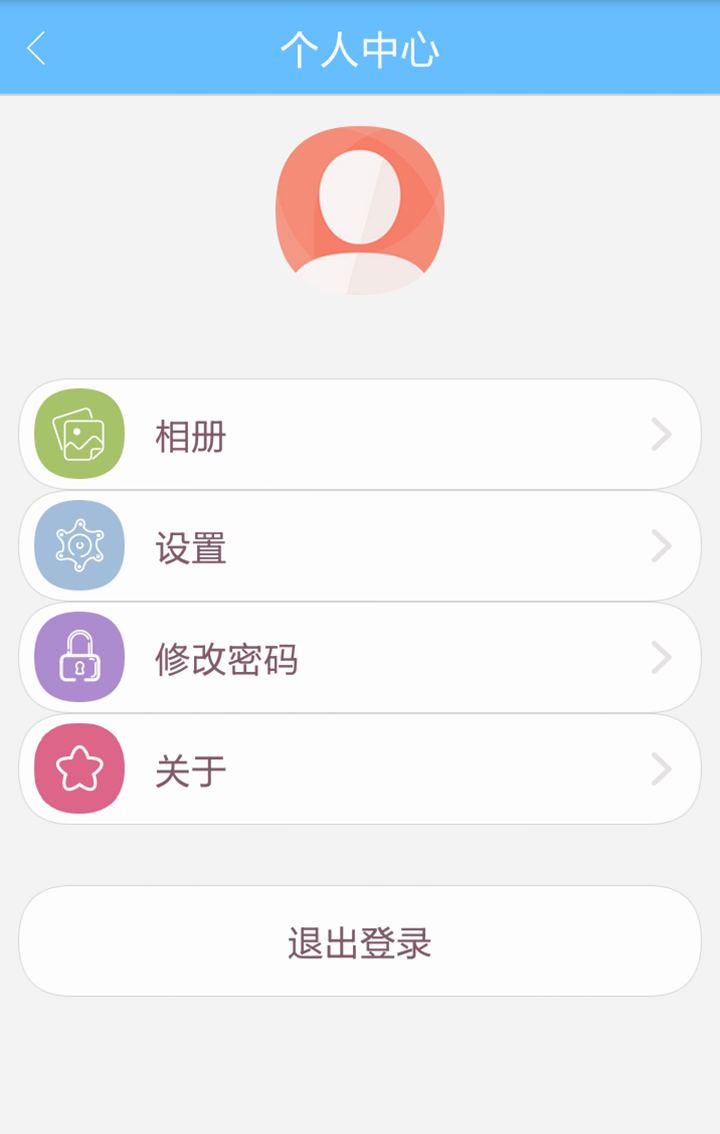Open the 关于 about screen
The height and width of the screenshot is (1134, 720).
click(x=360, y=768)
